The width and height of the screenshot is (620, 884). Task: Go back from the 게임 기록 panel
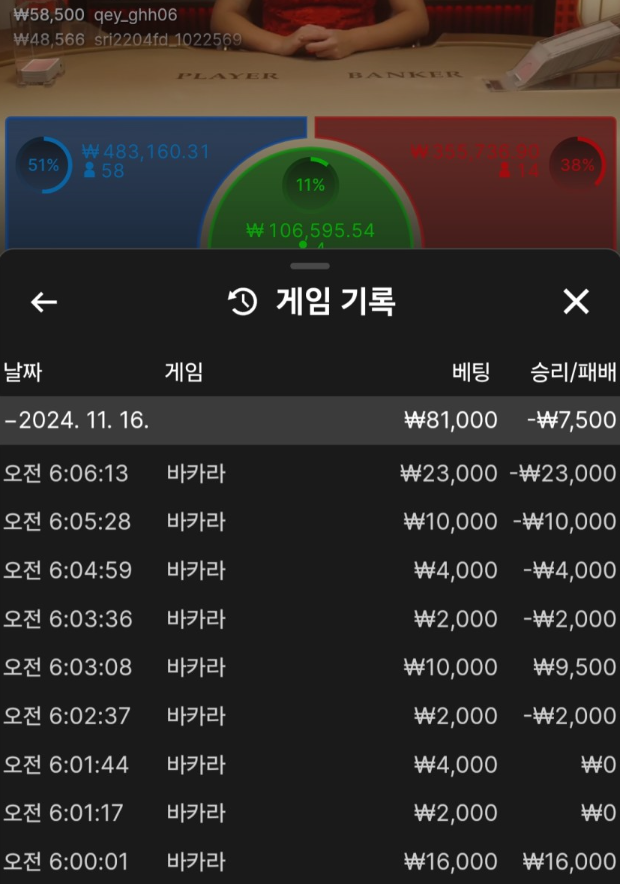(44, 302)
